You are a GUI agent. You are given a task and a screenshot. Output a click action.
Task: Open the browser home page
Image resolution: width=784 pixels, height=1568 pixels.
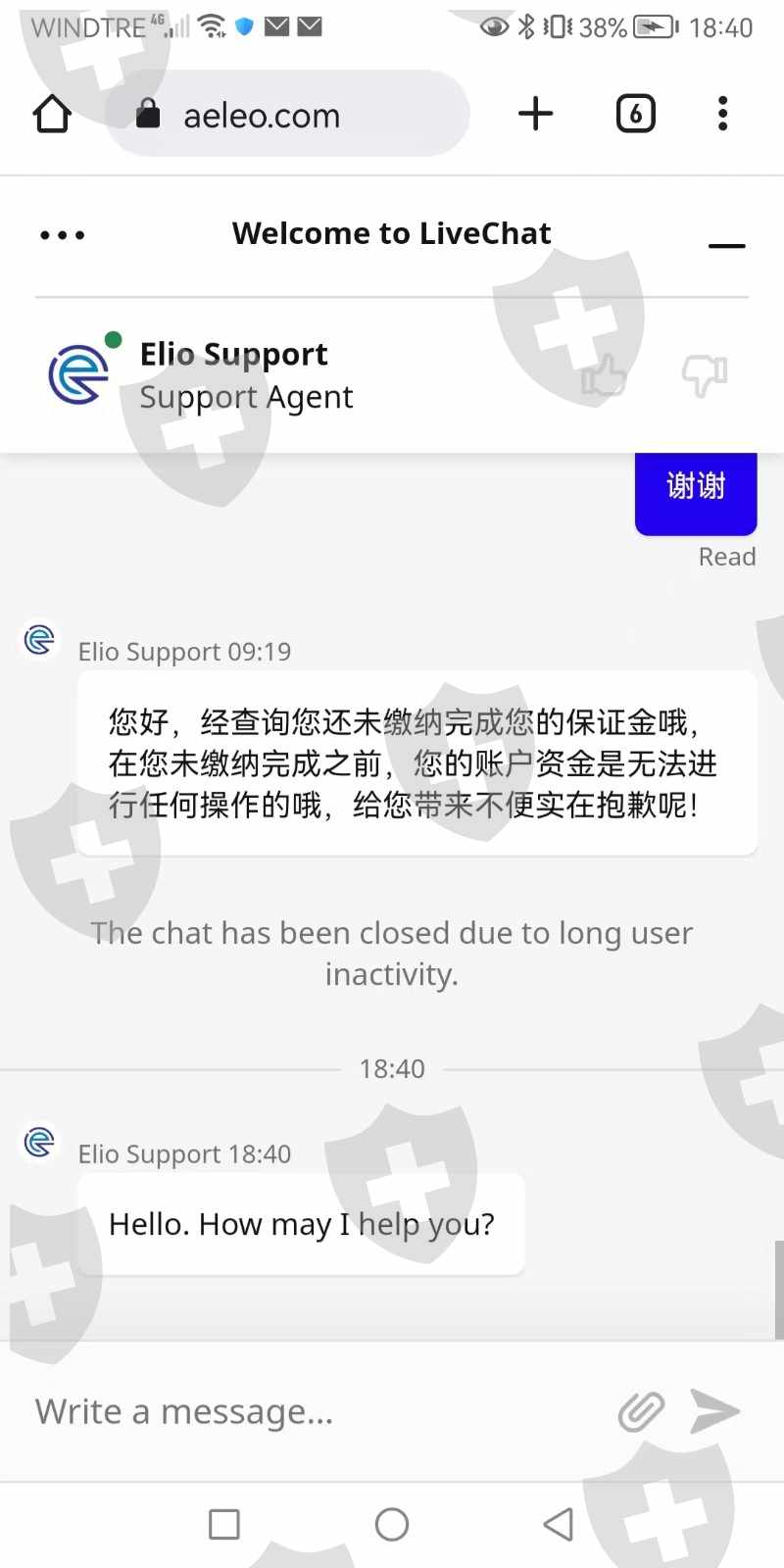[x=52, y=114]
